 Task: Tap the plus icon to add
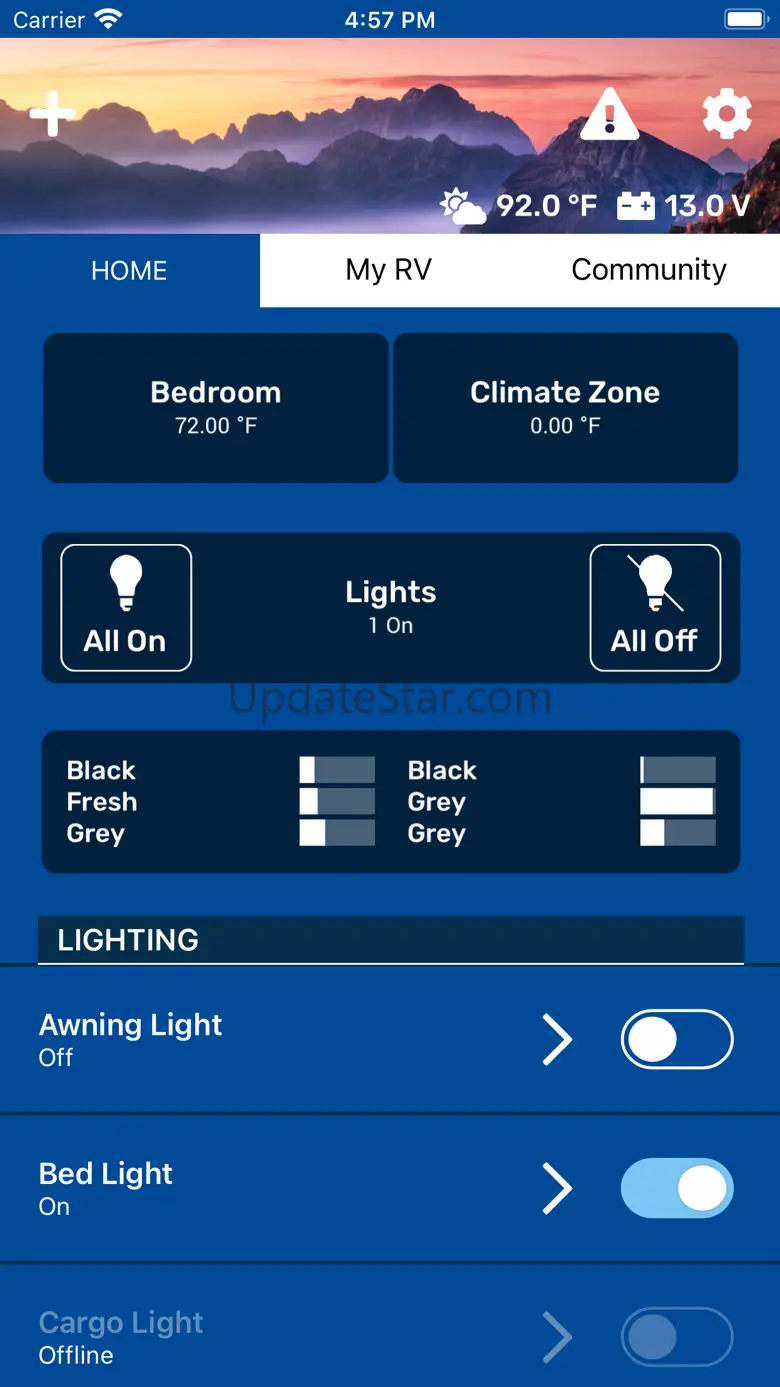(x=52, y=114)
